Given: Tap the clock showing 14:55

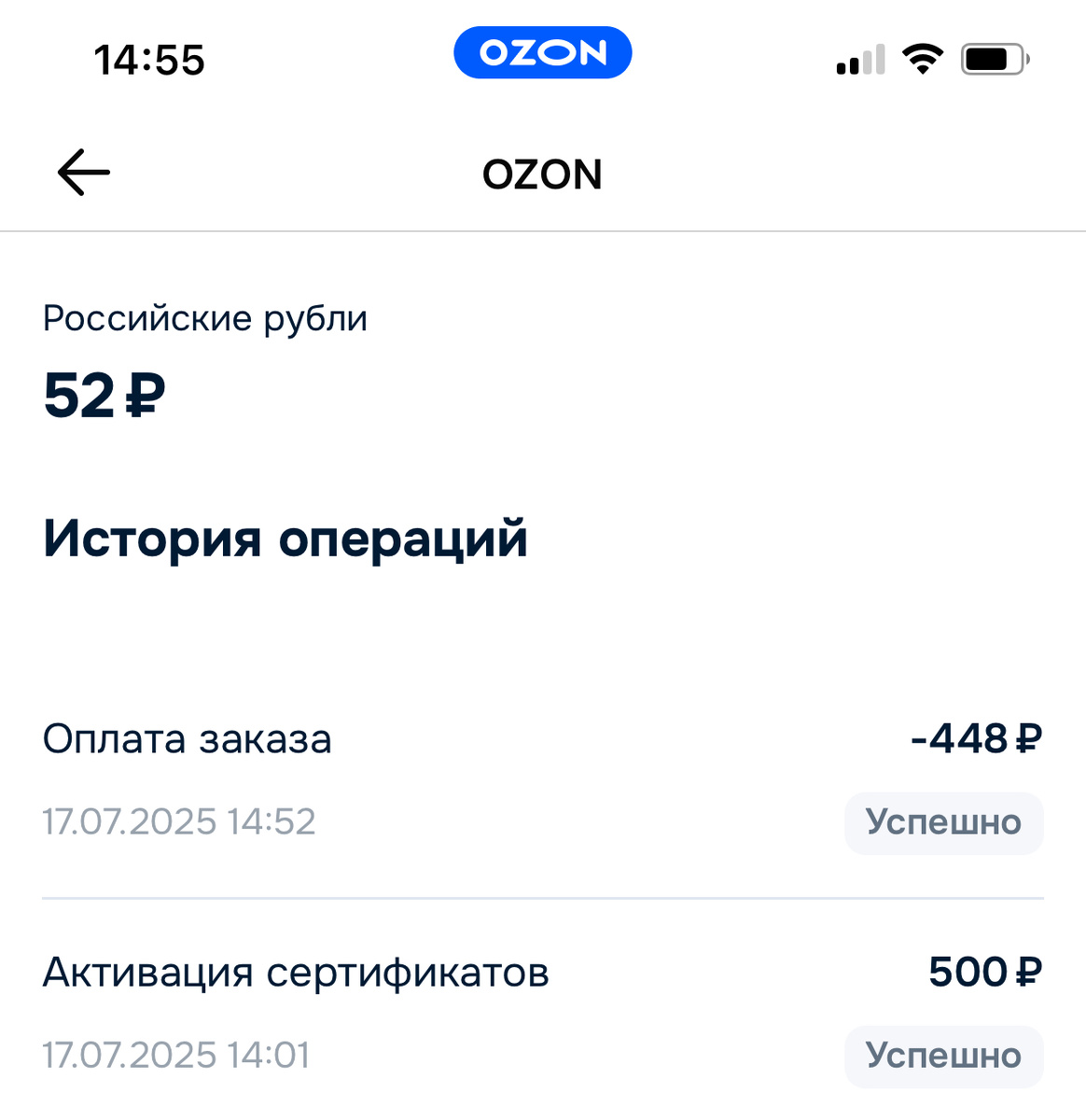Looking at the screenshot, I should 151,58.
